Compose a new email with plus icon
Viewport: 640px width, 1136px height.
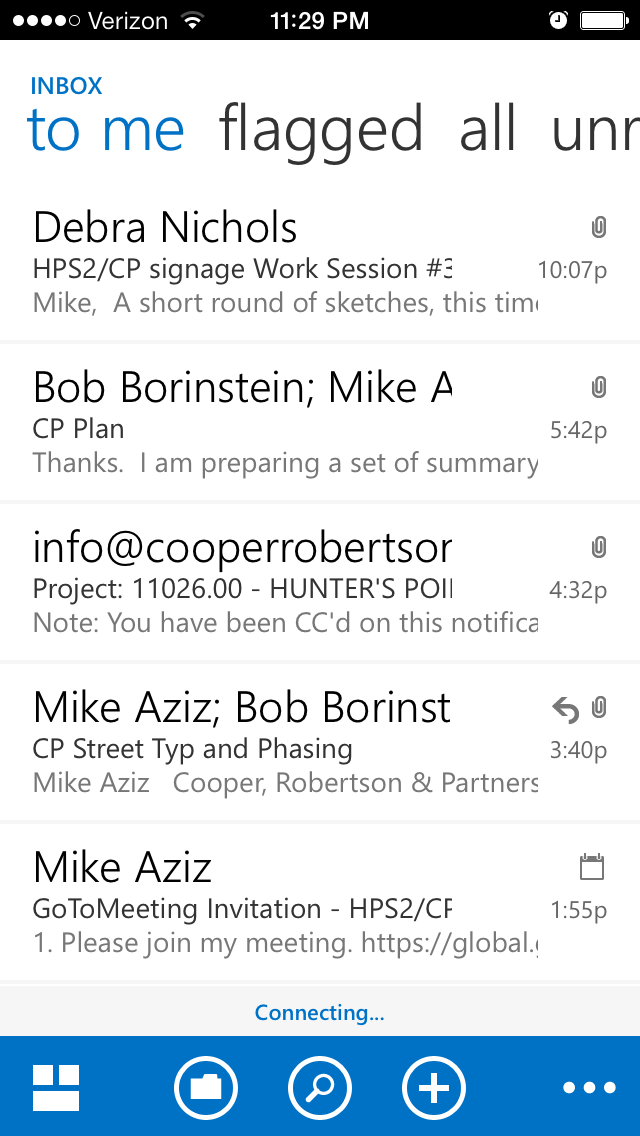point(433,1087)
